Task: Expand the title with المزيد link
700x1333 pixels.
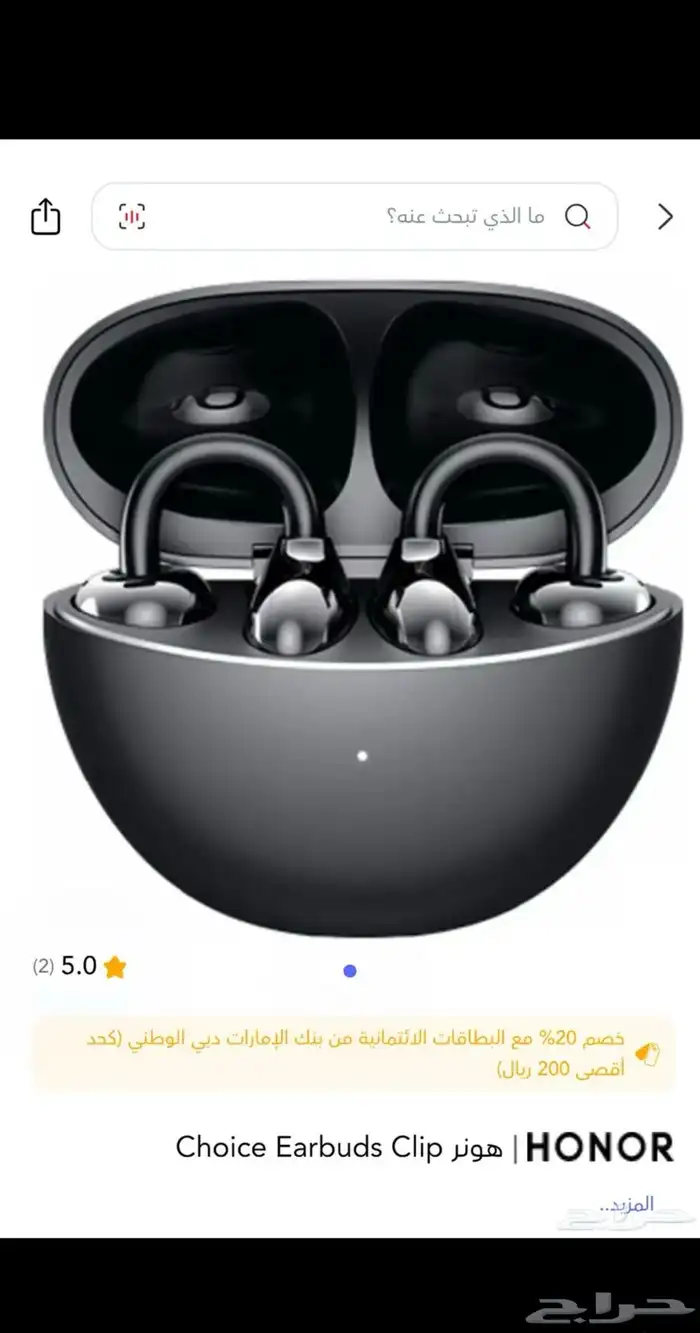Action: click(x=627, y=1204)
